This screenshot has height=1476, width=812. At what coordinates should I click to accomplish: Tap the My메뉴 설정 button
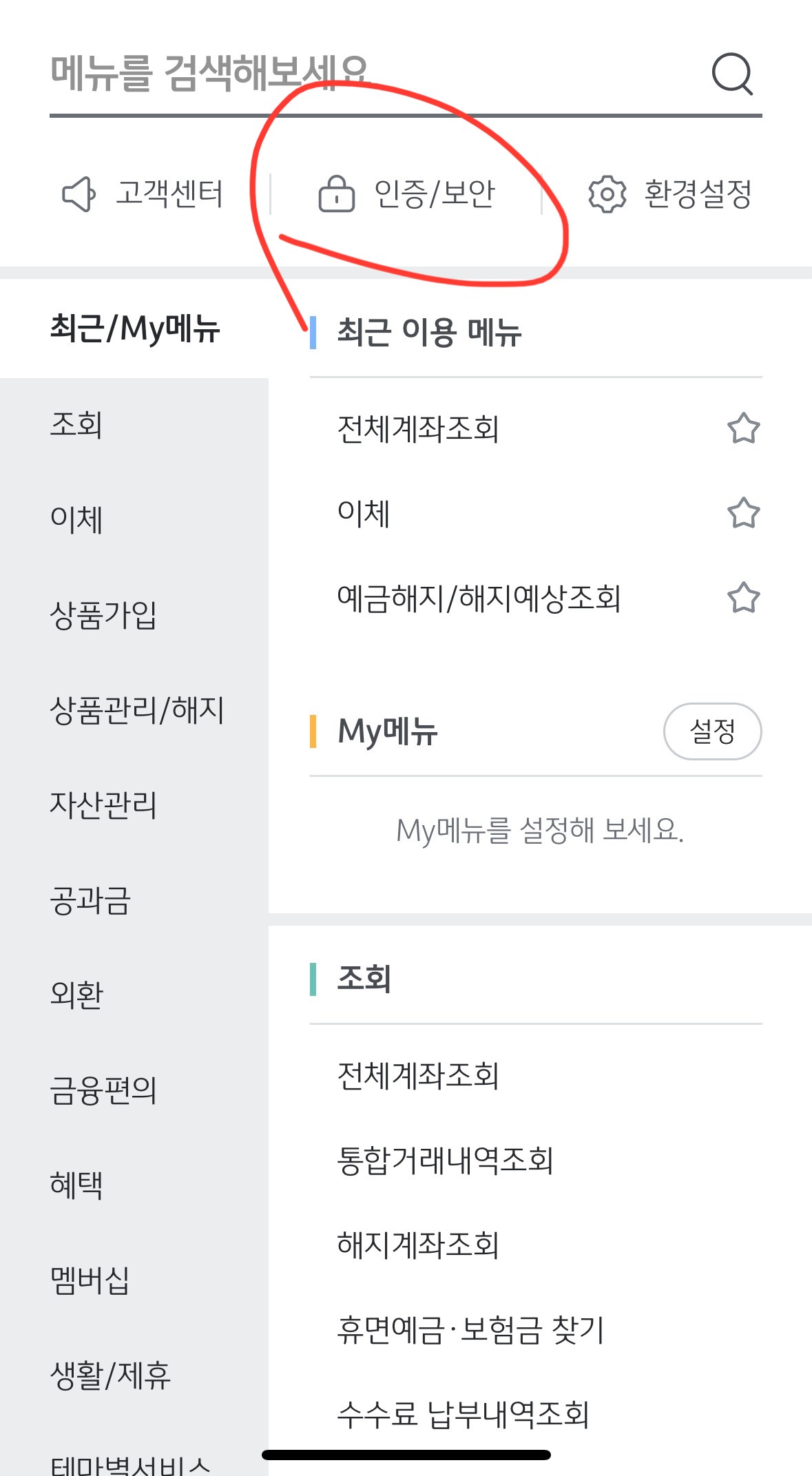pos(713,731)
